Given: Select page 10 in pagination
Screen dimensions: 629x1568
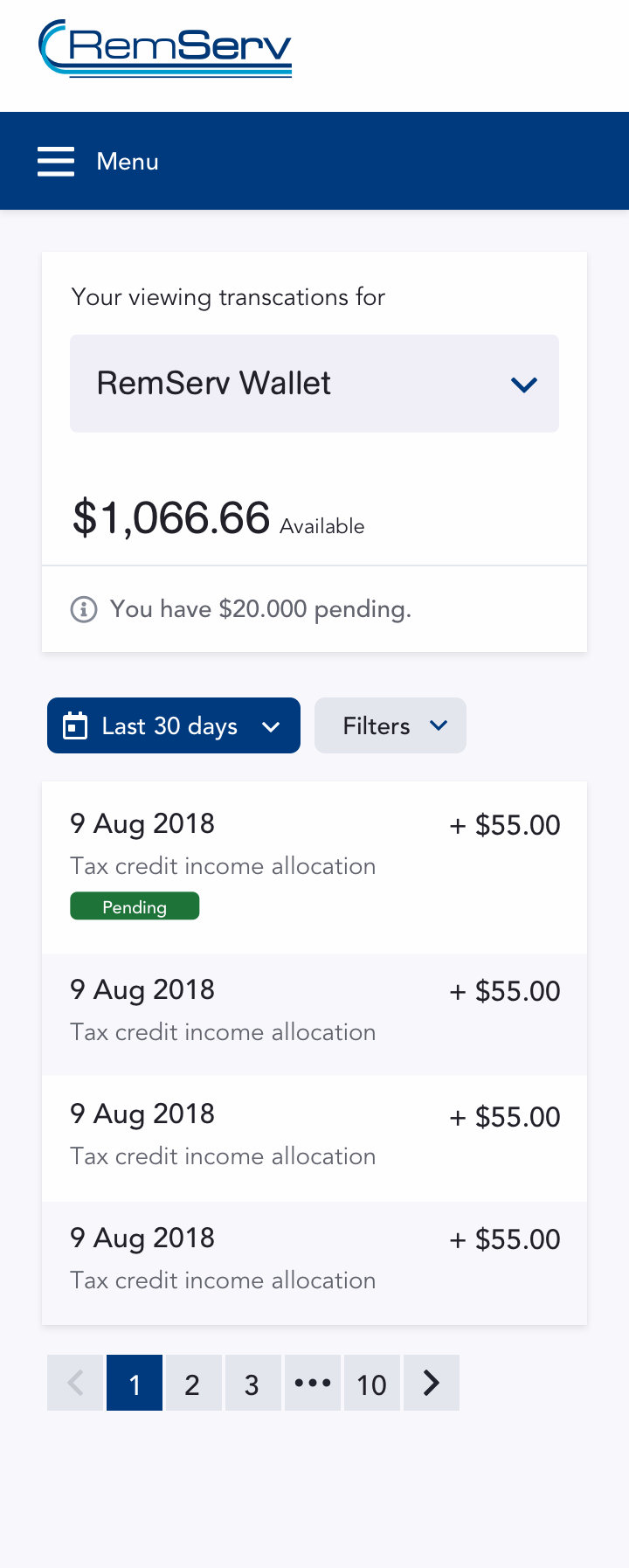Looking at the screenshot, I should click(x=372, y=1383).
